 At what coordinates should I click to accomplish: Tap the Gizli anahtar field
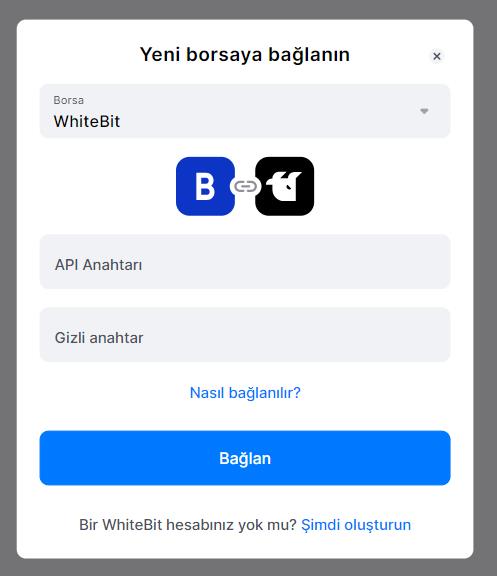coord(245,335)
